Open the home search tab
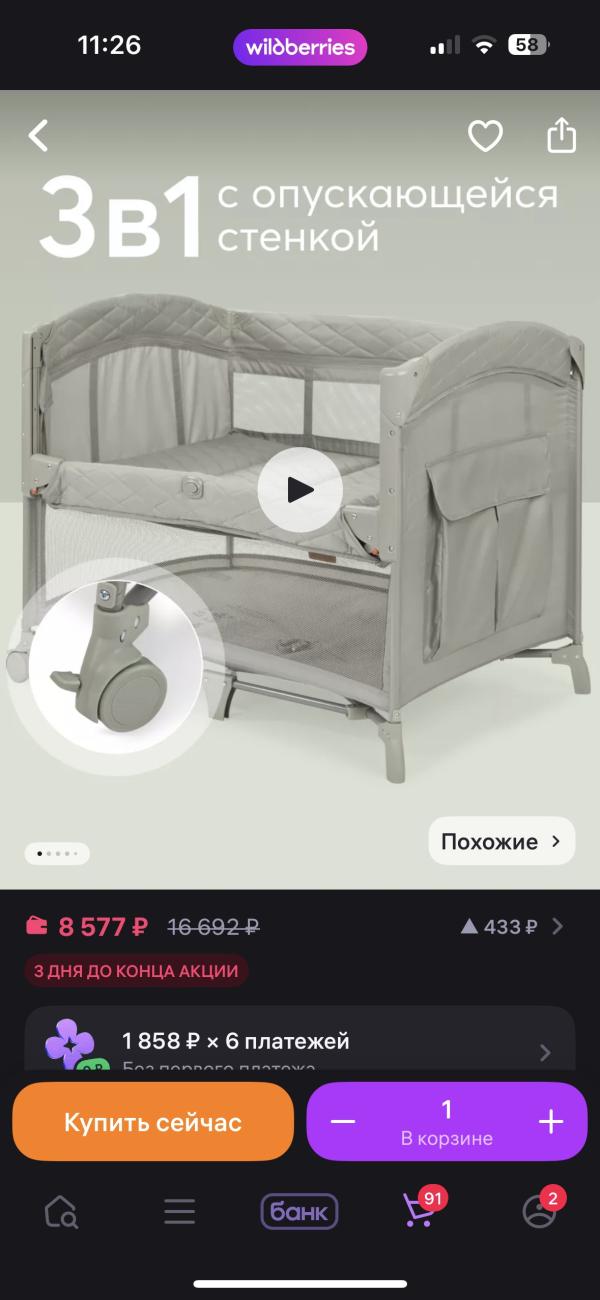 [61, 1213]
